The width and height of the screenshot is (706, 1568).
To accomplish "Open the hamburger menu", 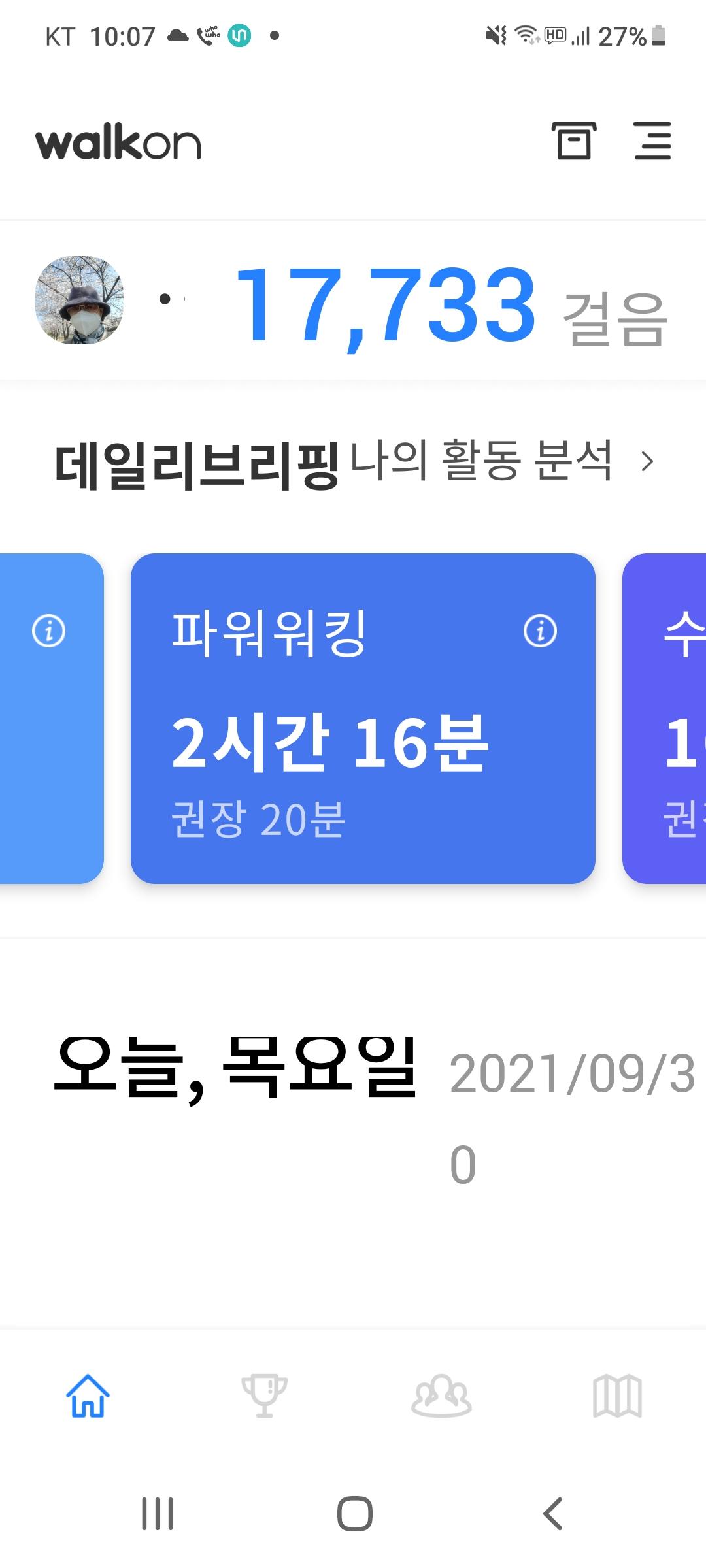I will 652,140.
